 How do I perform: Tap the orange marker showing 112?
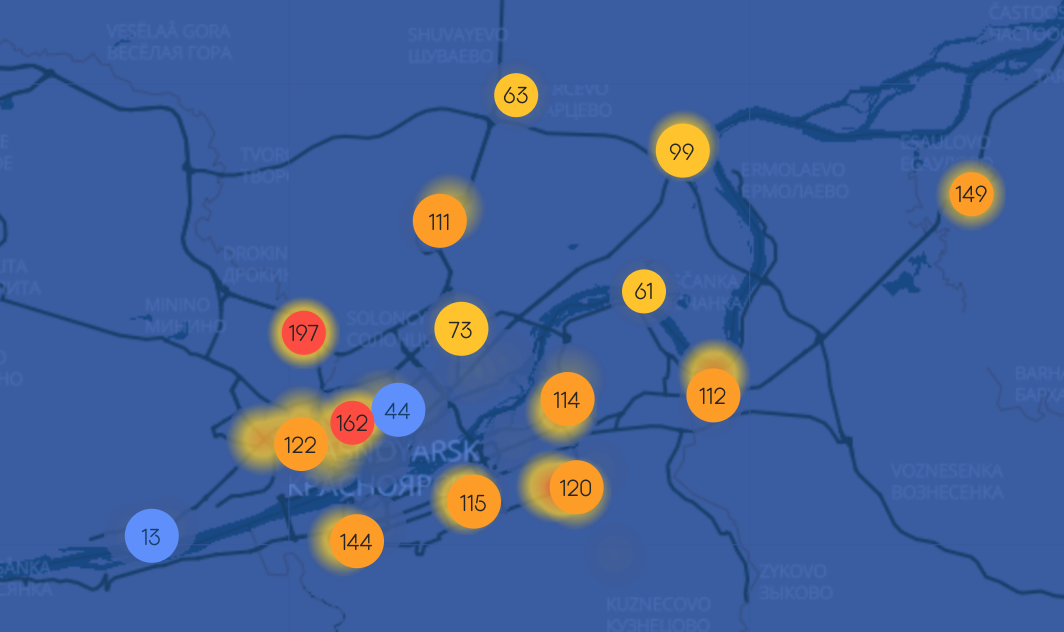[x=713, y=396]
